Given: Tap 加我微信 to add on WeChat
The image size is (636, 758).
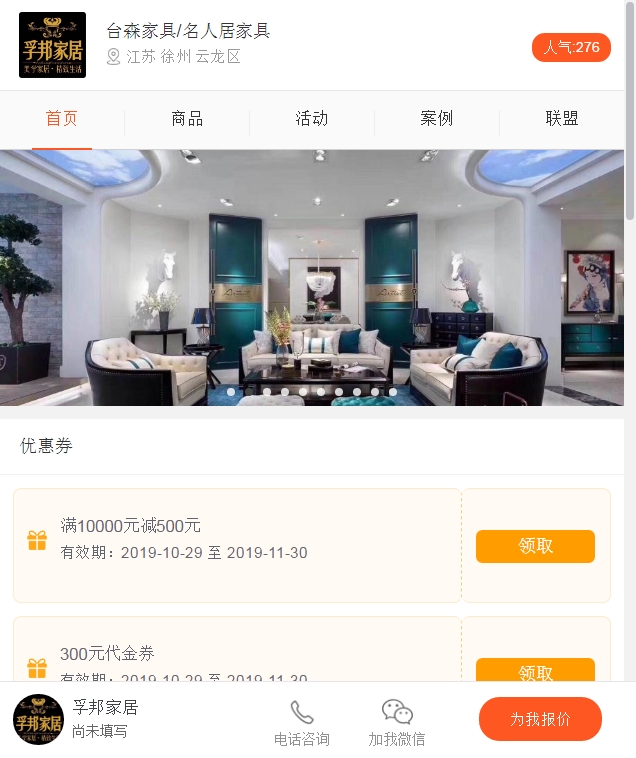Looking at the screenshot, I should (397, 723).
